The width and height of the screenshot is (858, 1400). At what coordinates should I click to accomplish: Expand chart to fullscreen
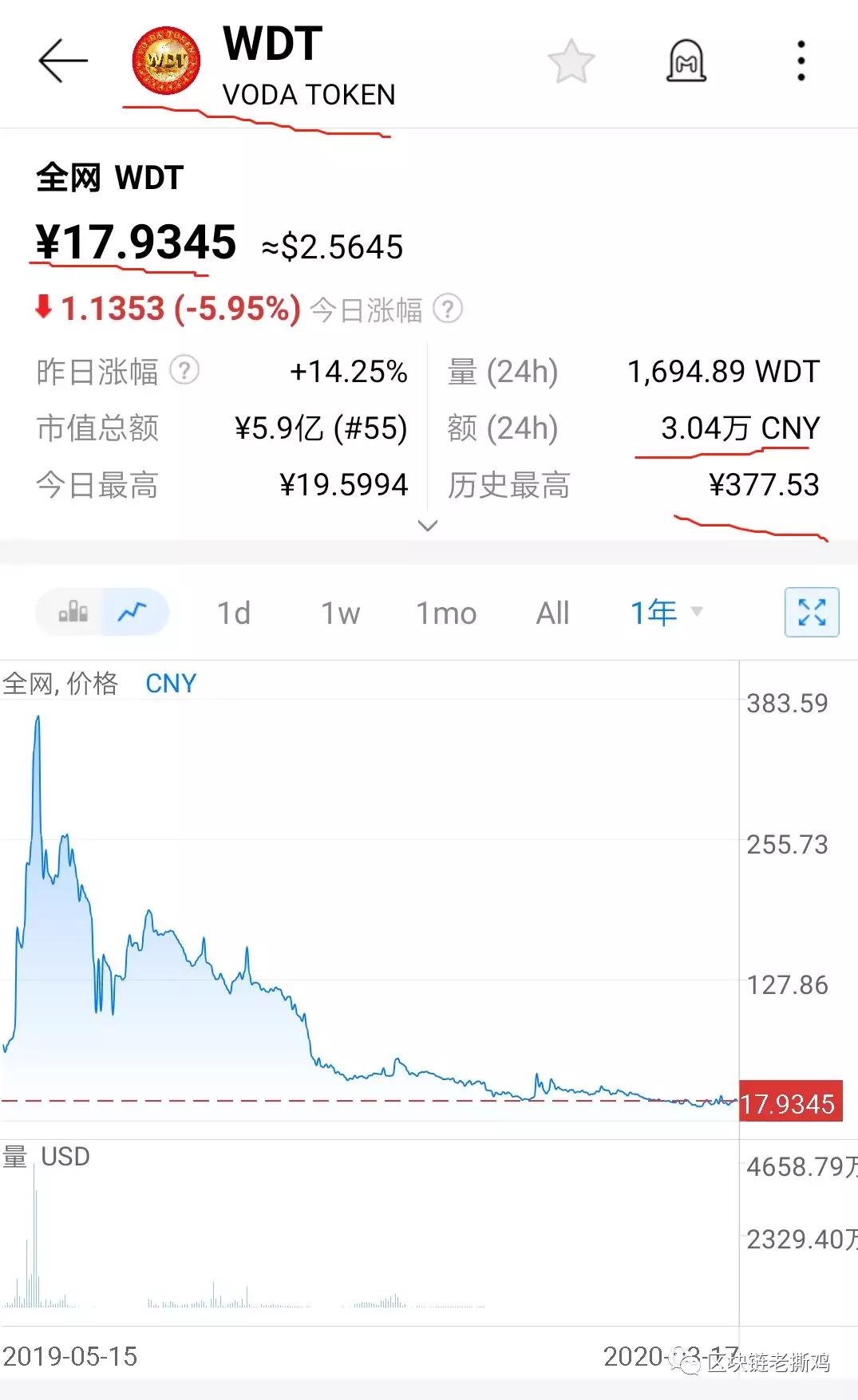pos(812,612)
